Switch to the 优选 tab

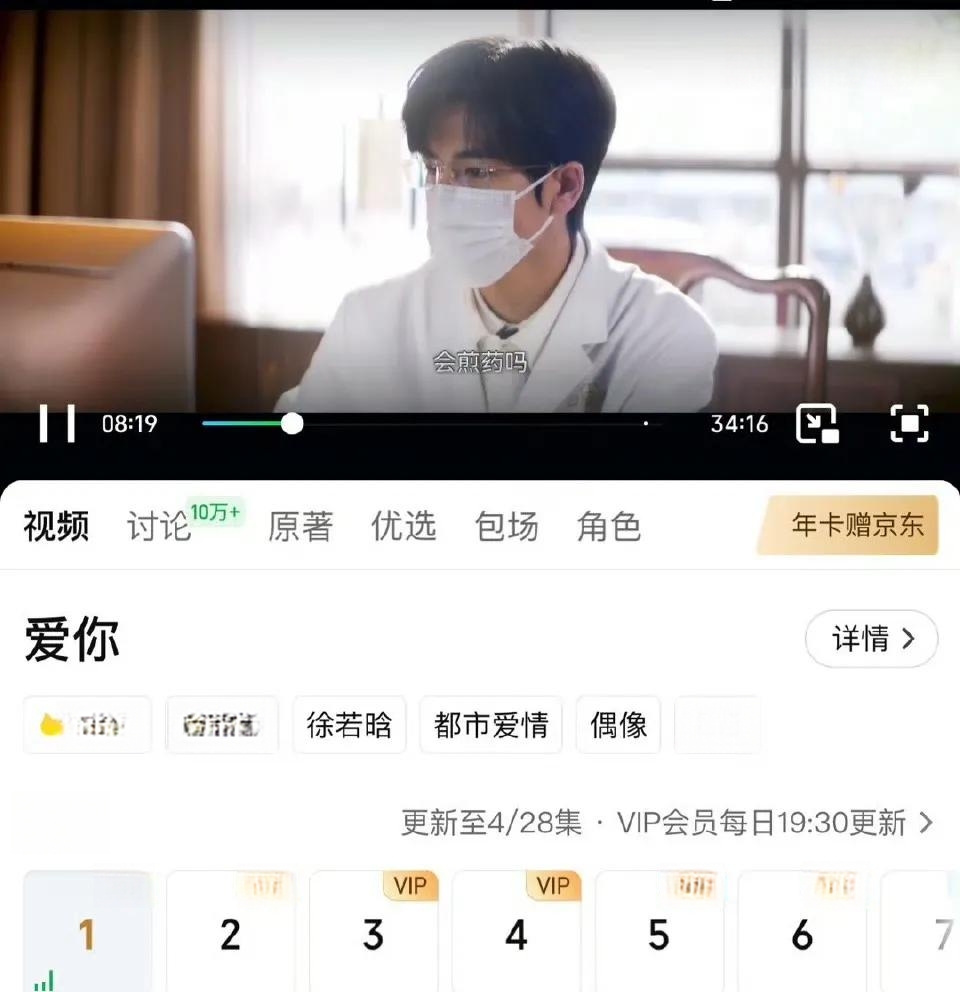(x=404, y=526)
